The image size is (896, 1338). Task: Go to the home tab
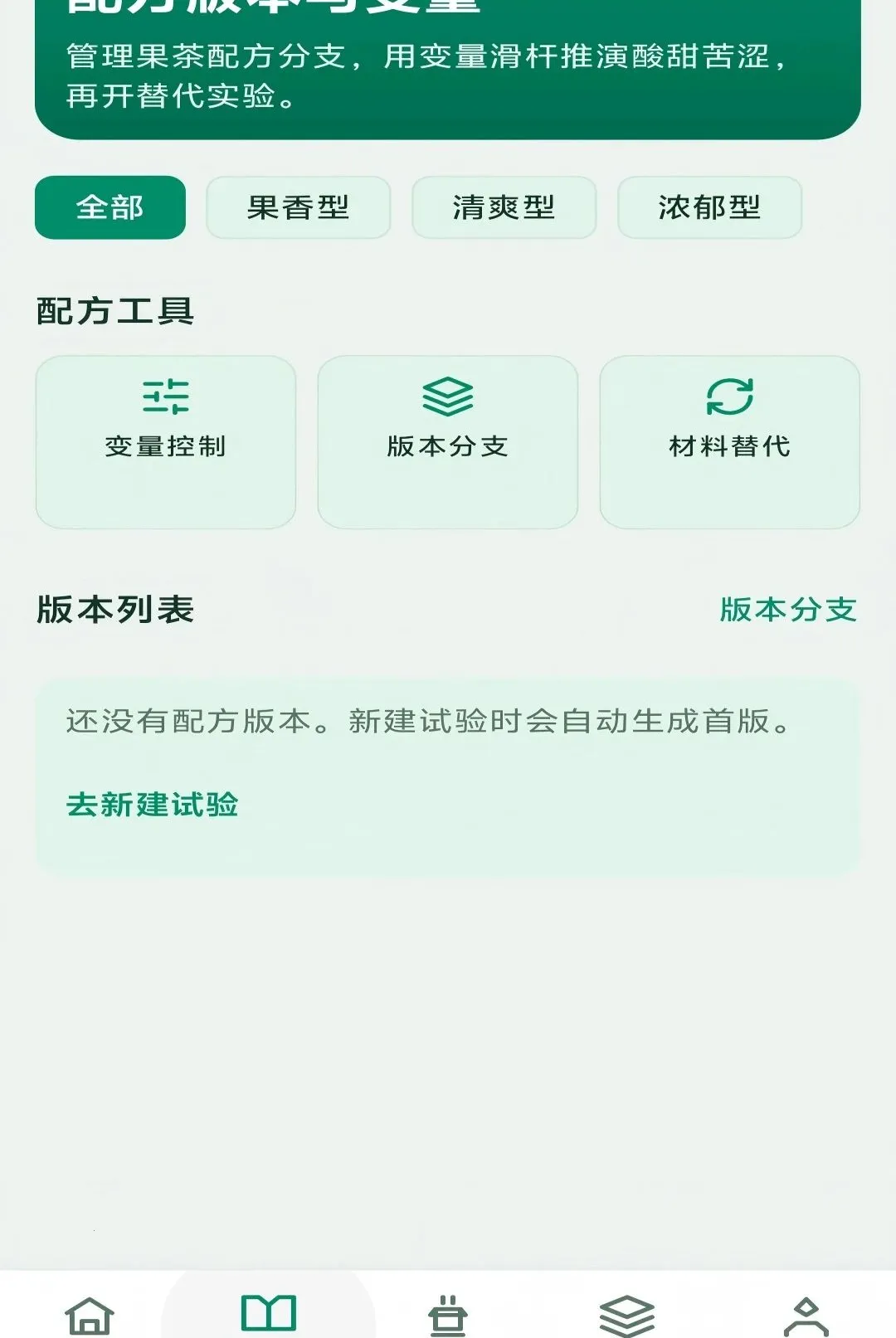(x=90, y=1314)
